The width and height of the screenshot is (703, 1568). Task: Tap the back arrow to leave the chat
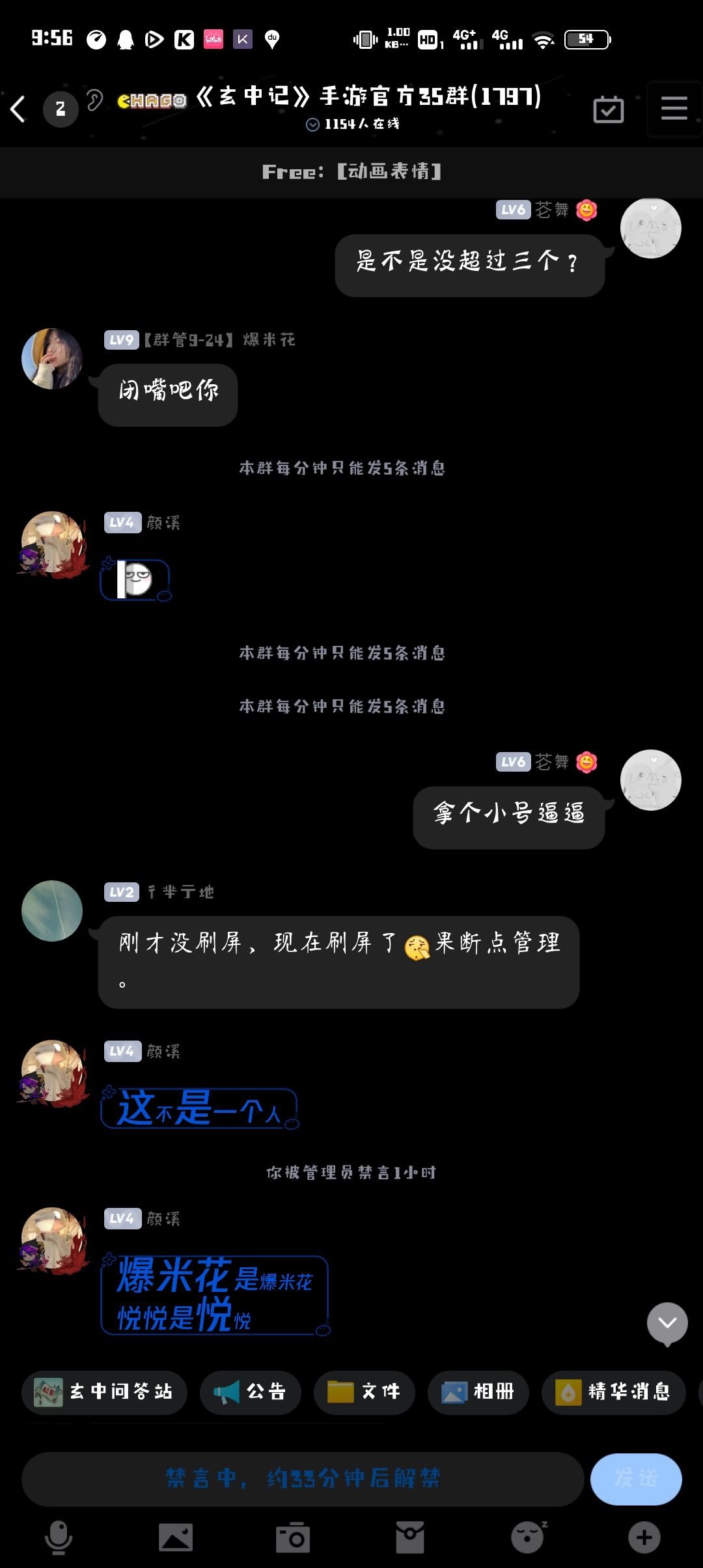point(20,109)
